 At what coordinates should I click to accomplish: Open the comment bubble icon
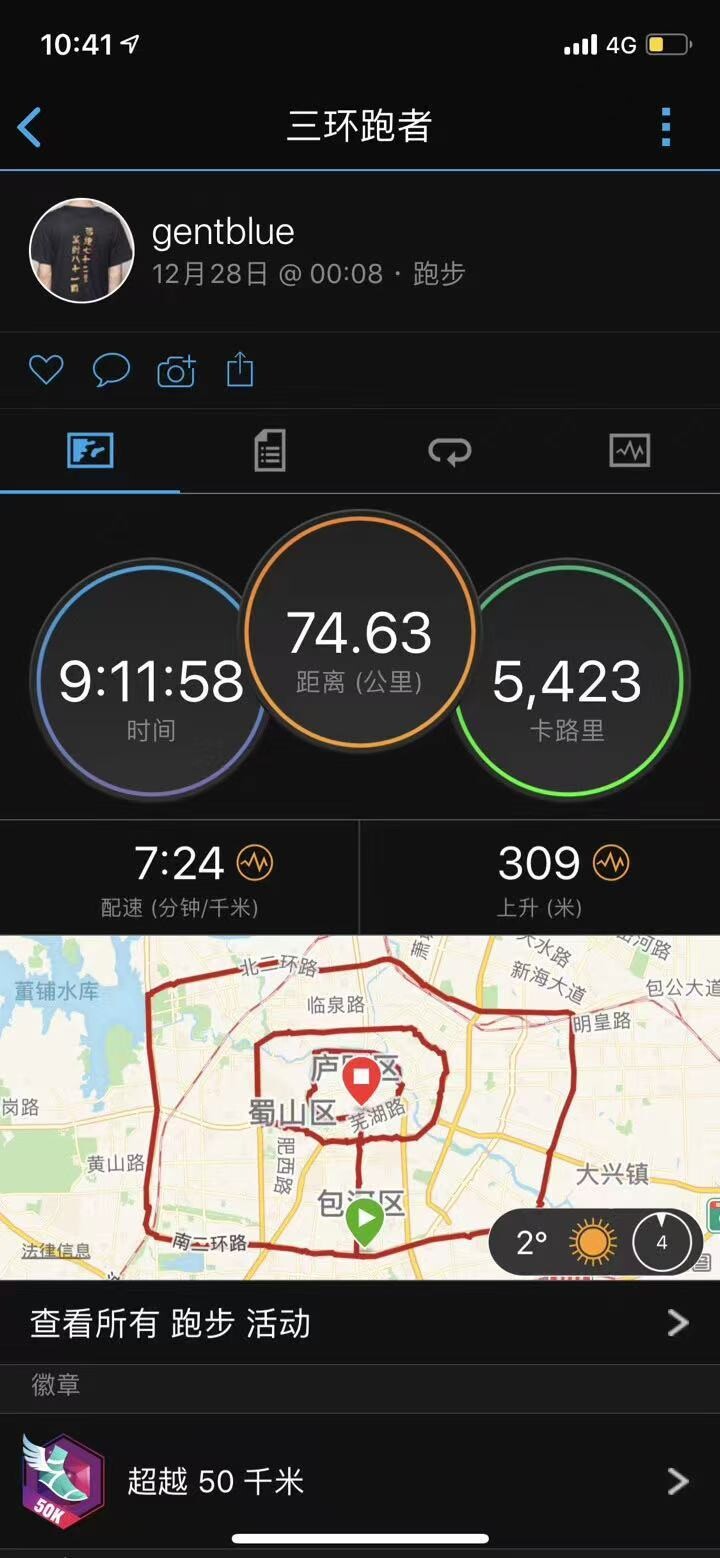coord(111,371)
